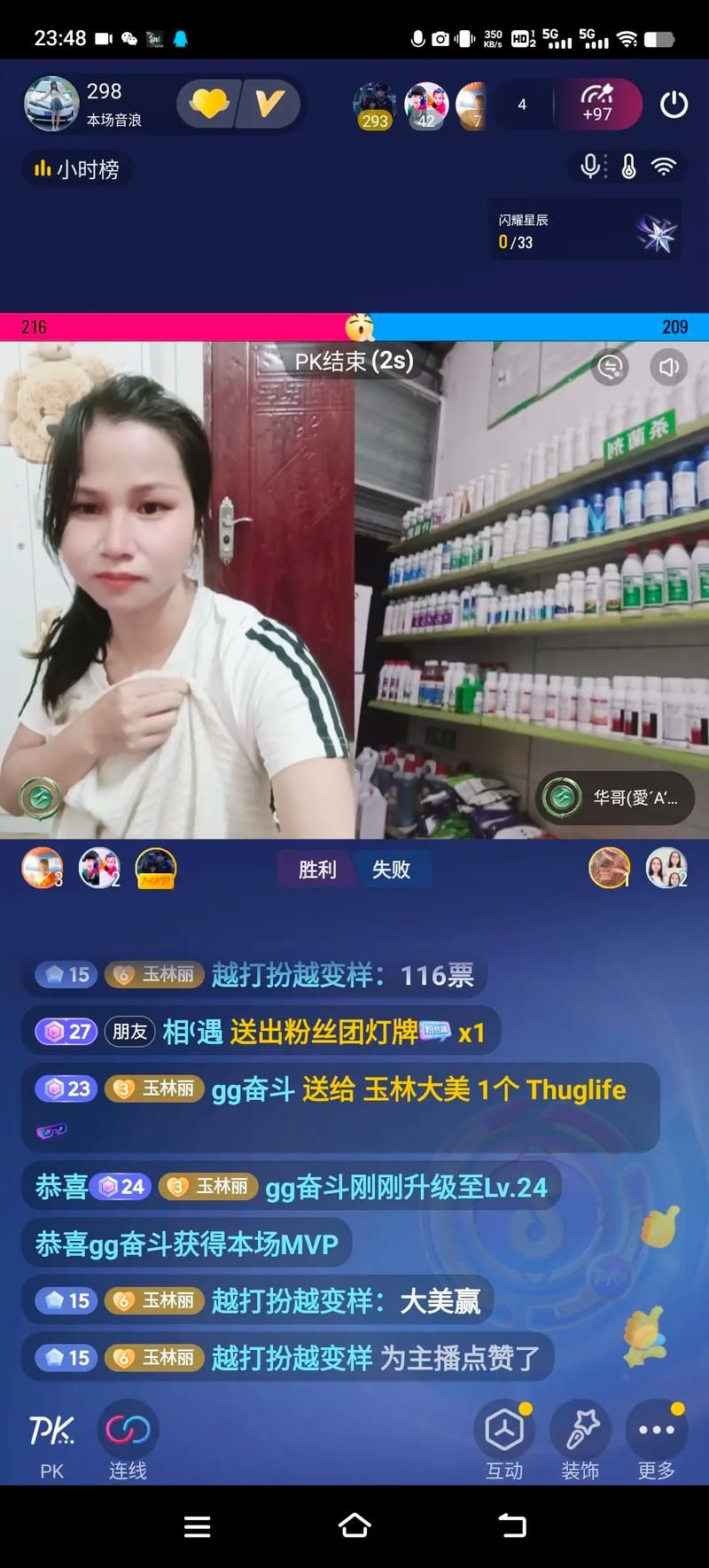Tap the yellow V badge

click(269, 105)
